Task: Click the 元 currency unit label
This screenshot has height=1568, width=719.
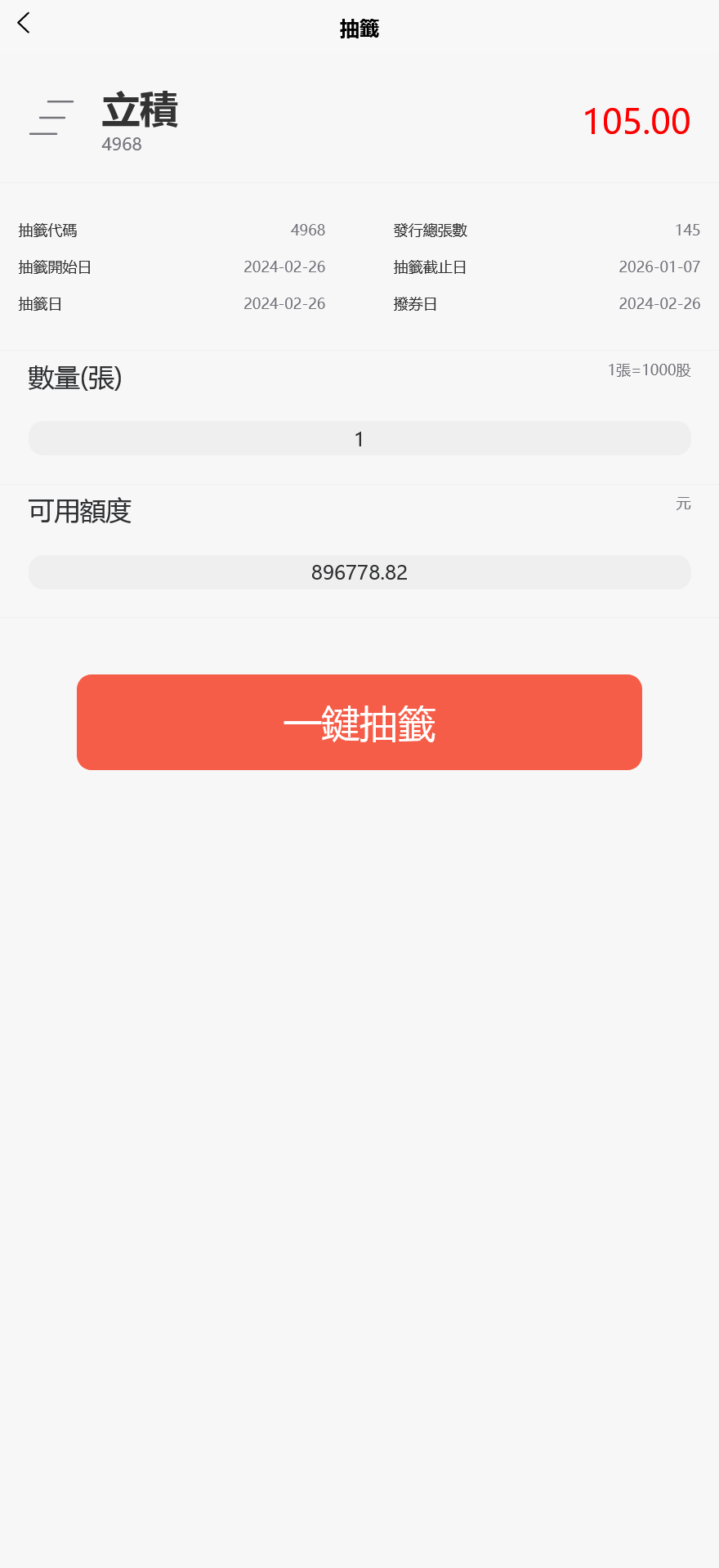Action: point(684,504)
